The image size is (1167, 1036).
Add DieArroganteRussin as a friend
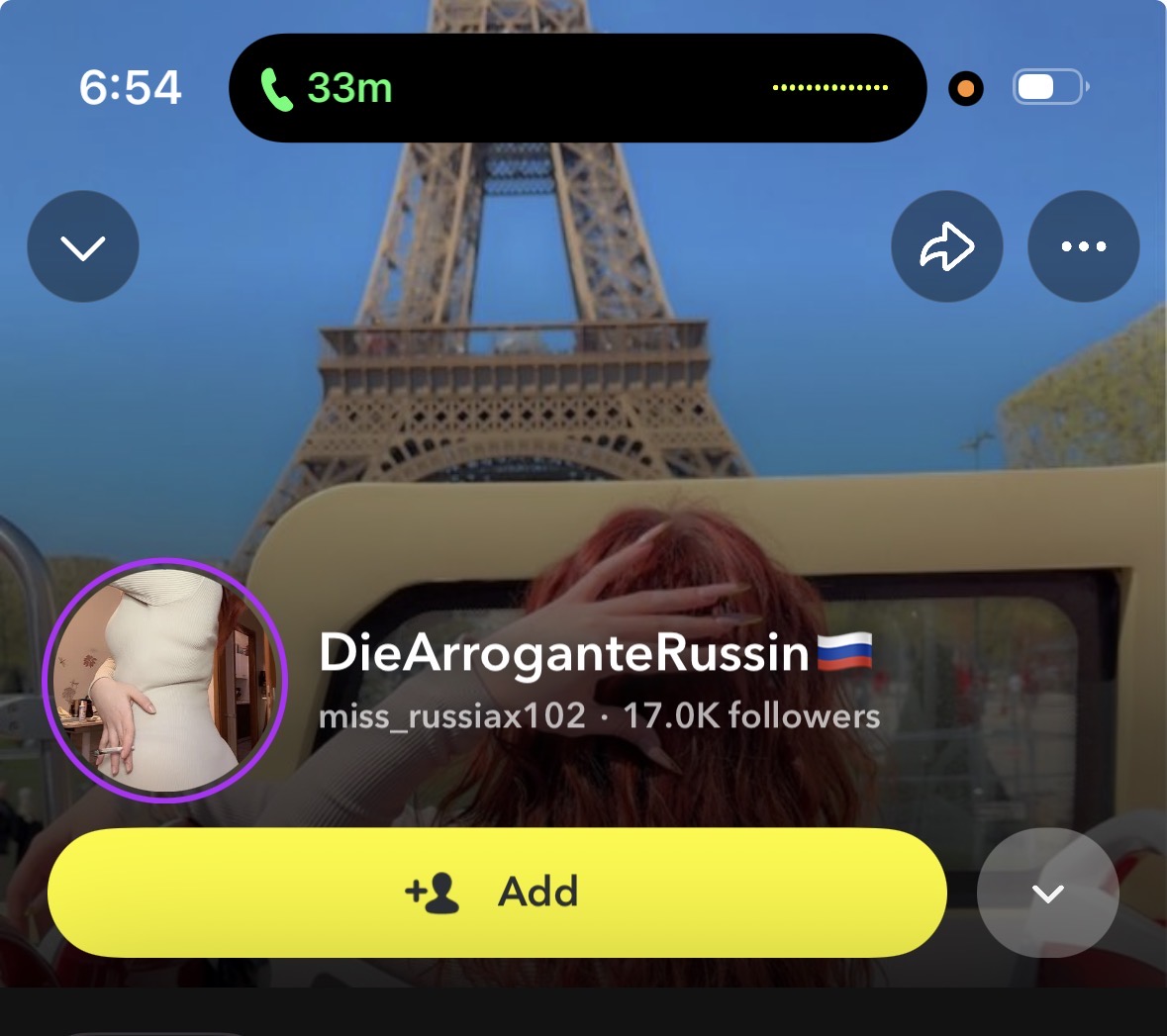click(x=497, y=893)
